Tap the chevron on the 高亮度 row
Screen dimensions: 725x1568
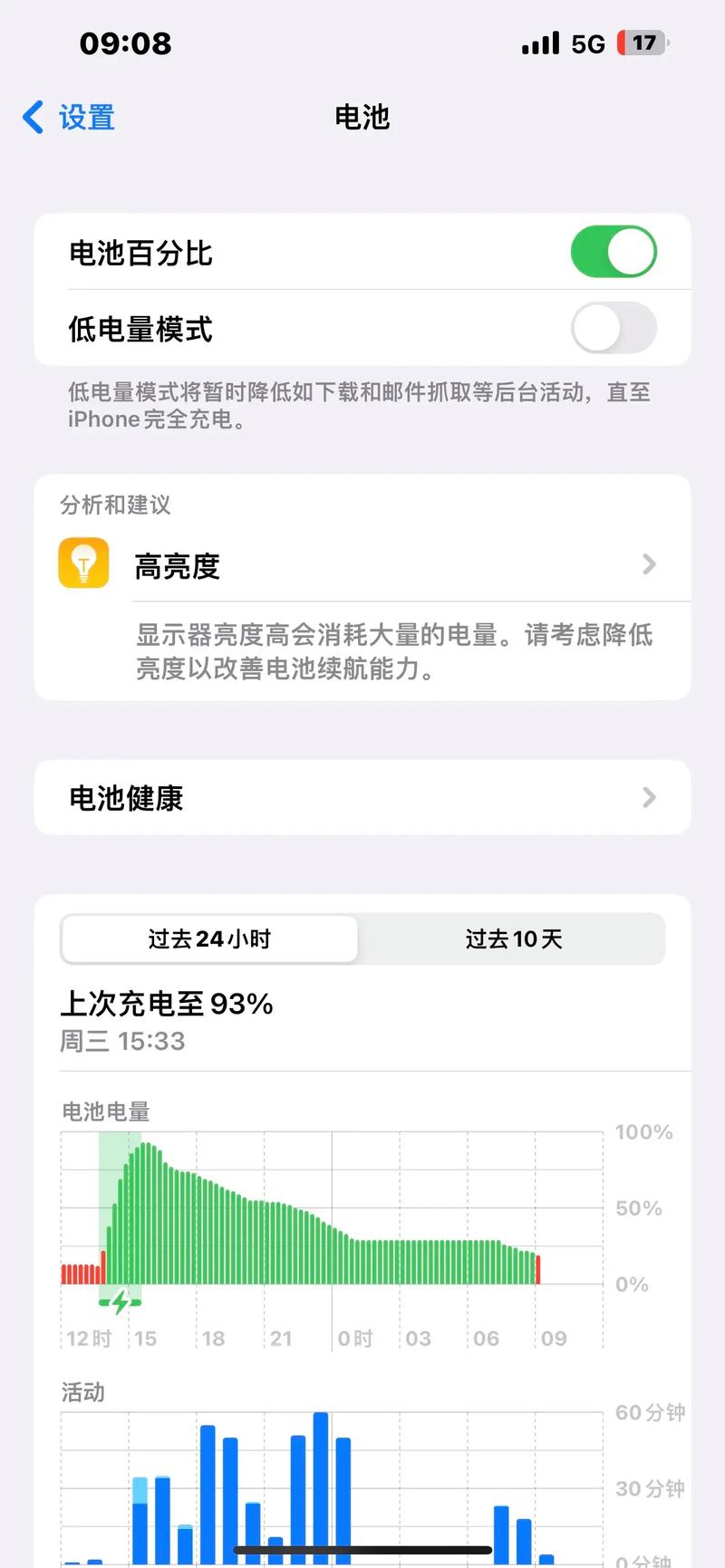pos(648,564)
